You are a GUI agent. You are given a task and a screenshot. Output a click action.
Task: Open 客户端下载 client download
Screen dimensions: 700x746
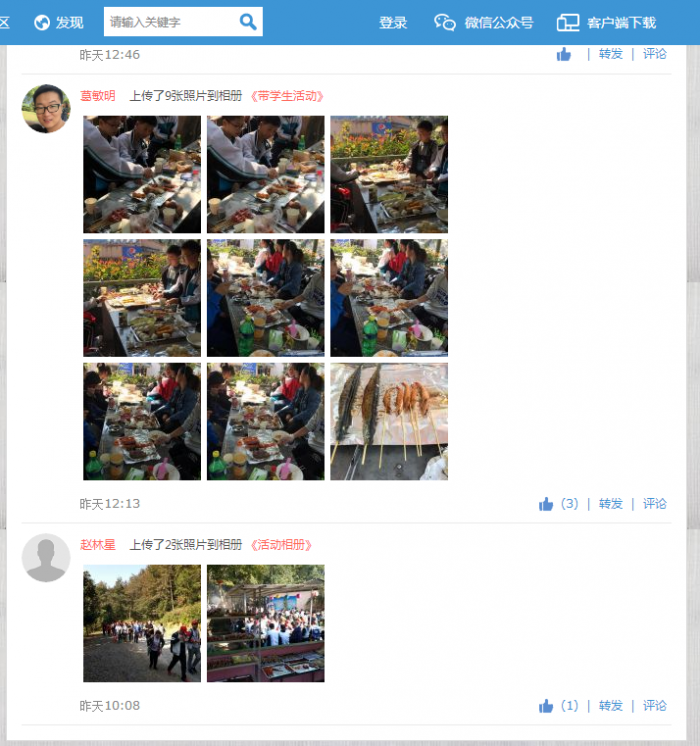point(607,23)
